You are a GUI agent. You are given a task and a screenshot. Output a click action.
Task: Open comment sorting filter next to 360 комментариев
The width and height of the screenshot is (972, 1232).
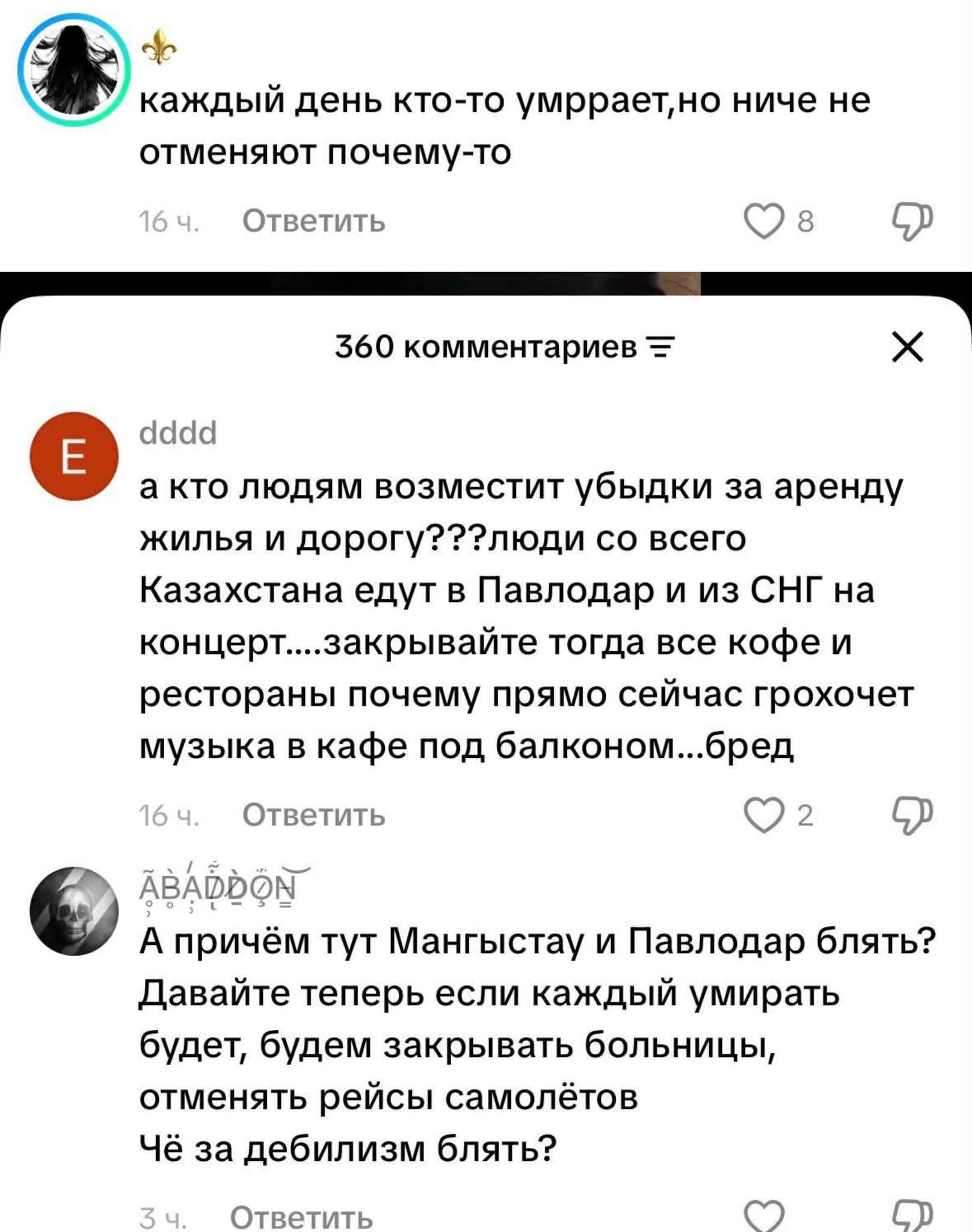click(660, 348)
